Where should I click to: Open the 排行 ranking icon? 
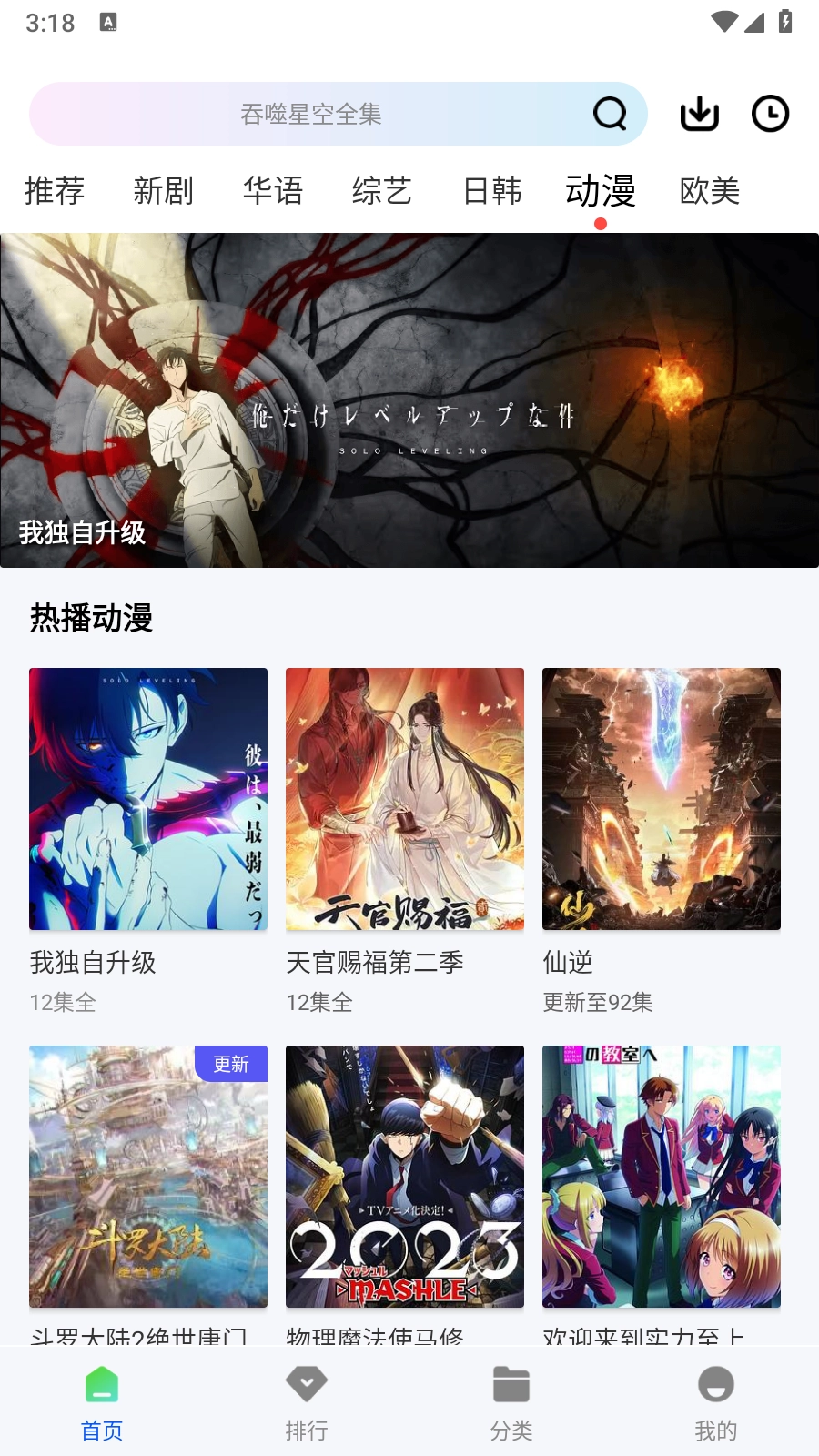(x=307, y=1385)
